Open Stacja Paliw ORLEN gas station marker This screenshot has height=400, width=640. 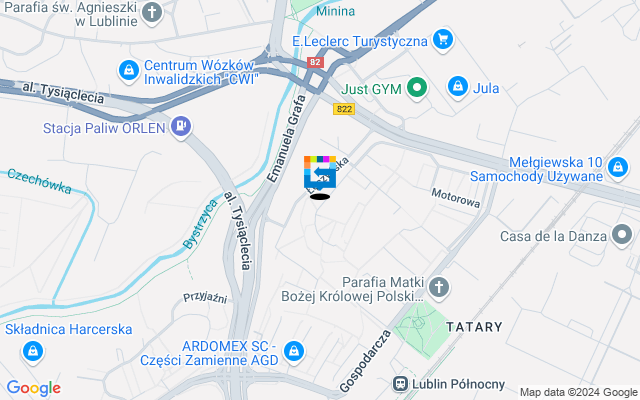(x=181, y=126)
